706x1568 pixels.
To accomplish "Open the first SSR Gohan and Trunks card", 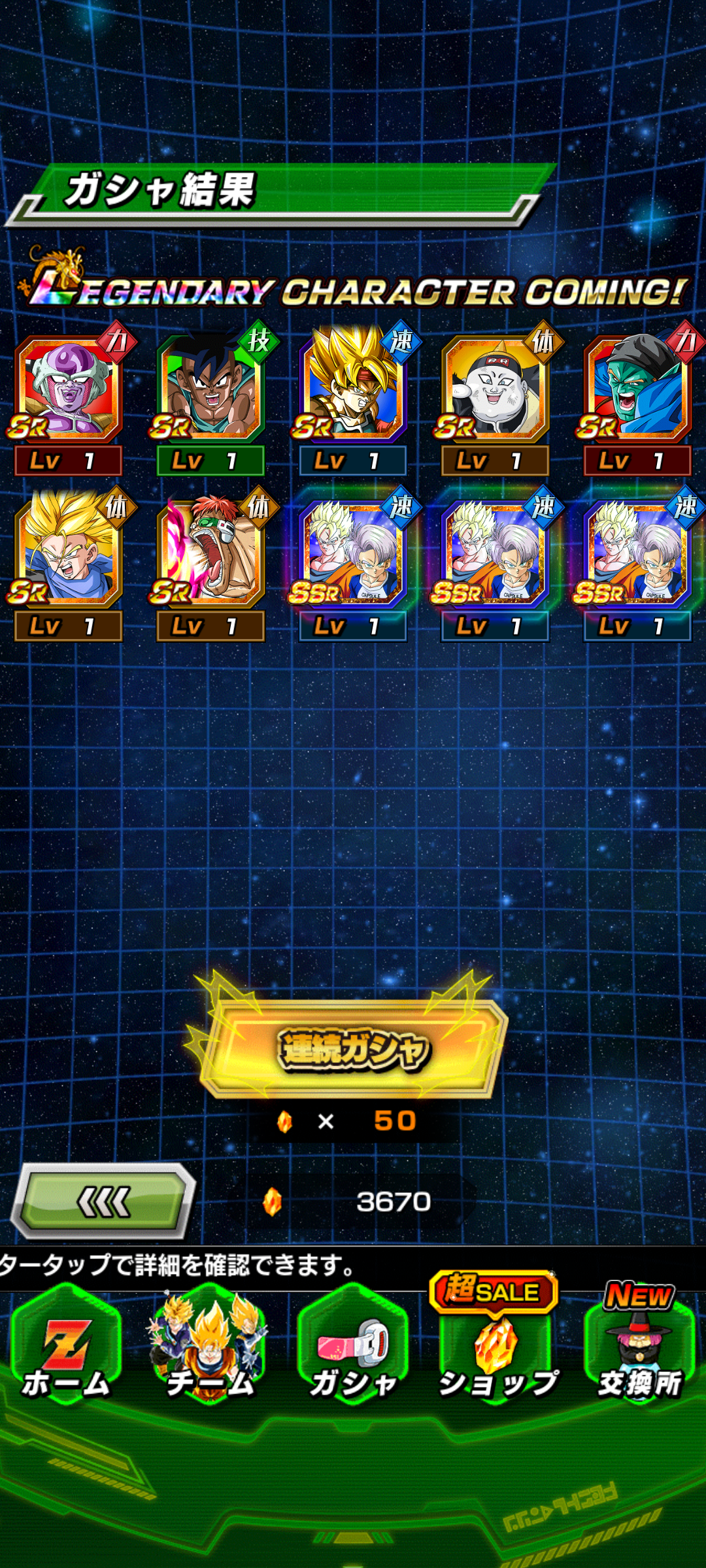I will [x=353, y=555].
